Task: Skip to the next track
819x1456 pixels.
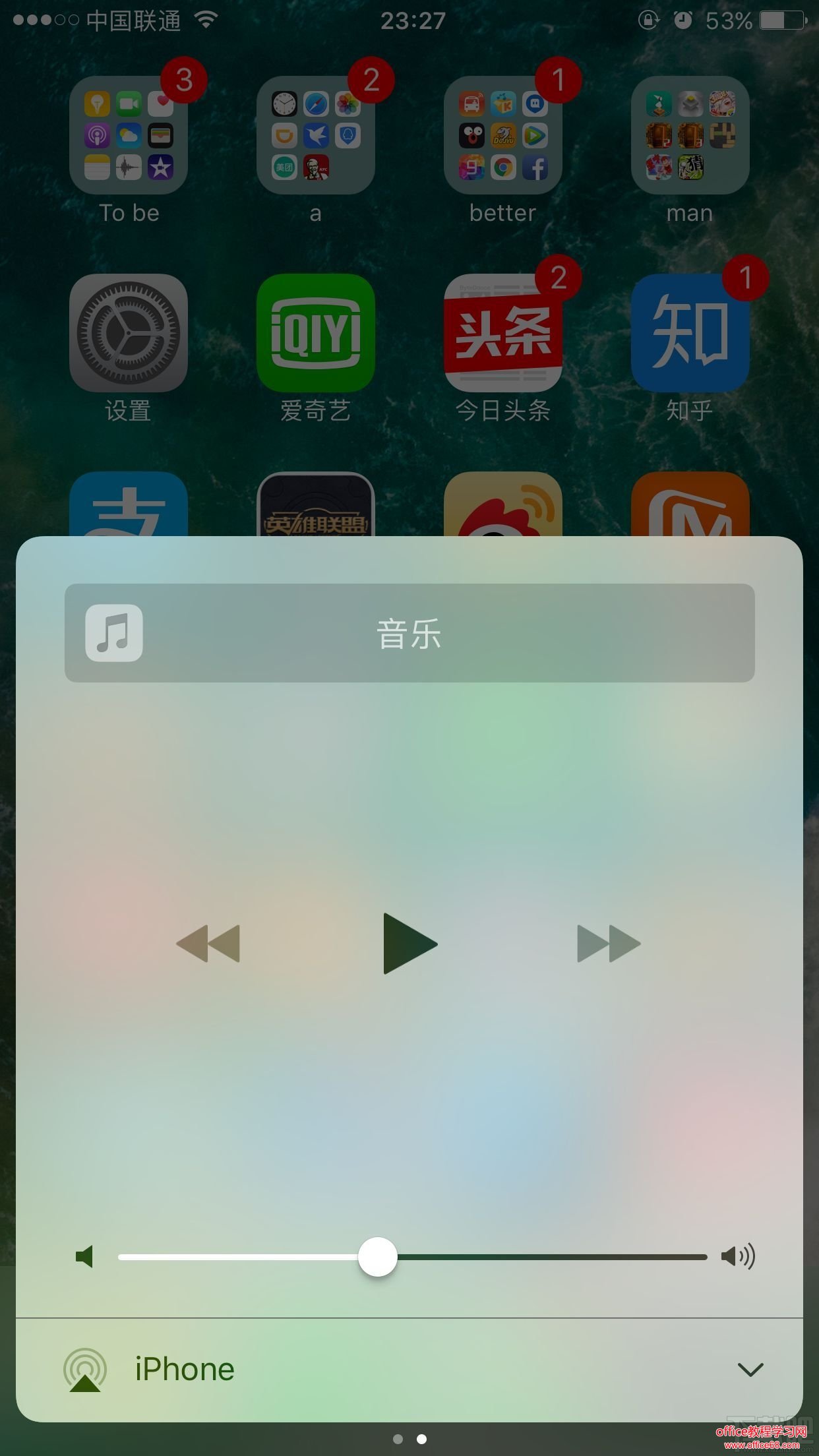Action: pyautogui.click(x=608, y=943)
